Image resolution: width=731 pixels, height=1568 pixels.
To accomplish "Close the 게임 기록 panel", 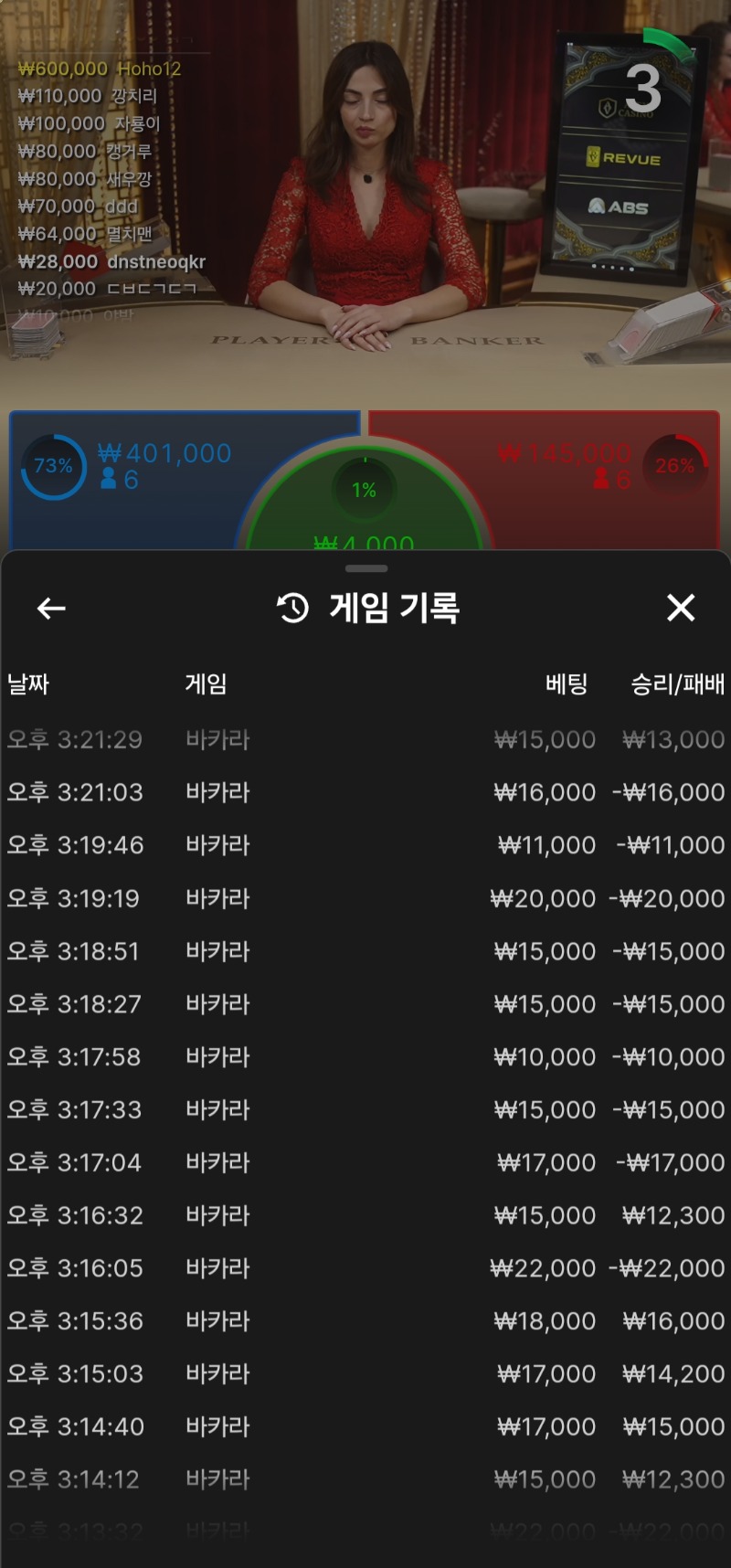I will pyautogui.click(x=681, y=608).
